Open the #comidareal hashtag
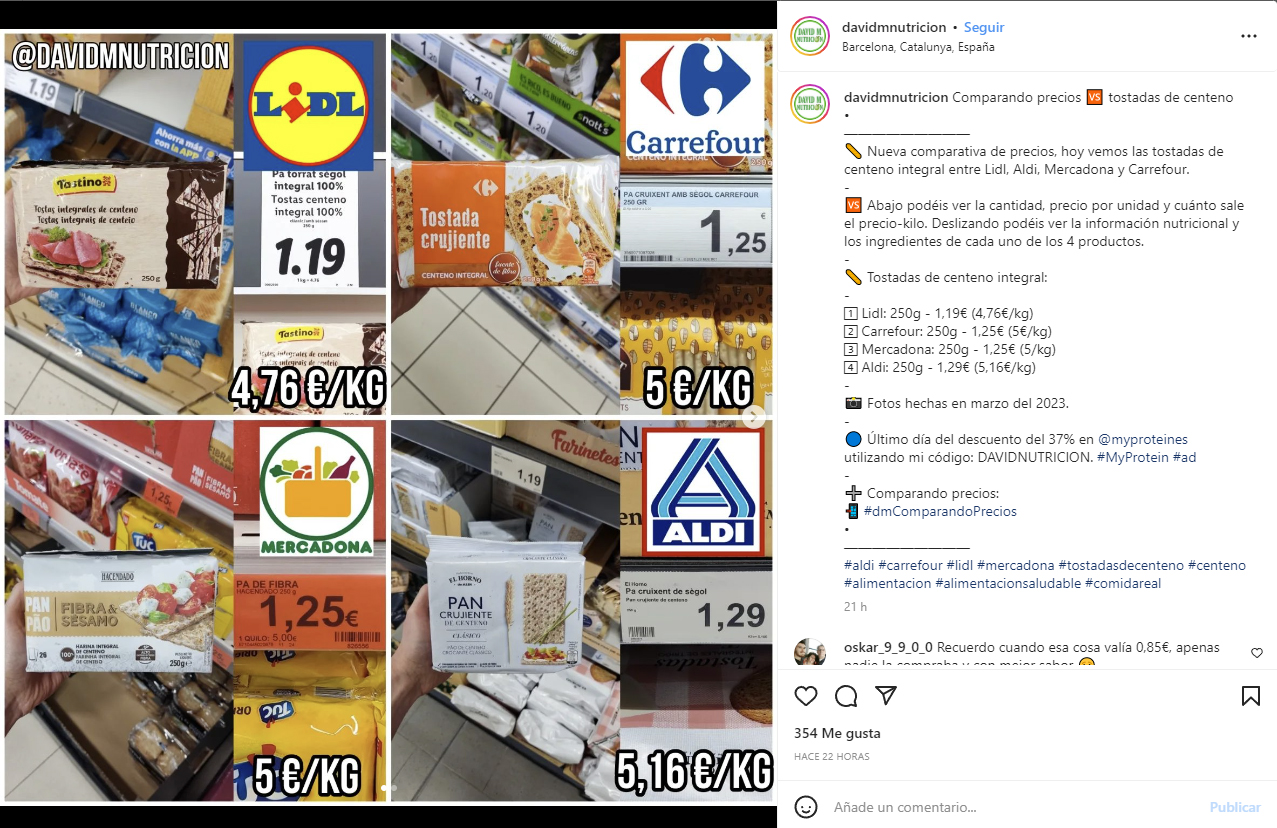This screenshot has width=1277, height=828. 1122,584
